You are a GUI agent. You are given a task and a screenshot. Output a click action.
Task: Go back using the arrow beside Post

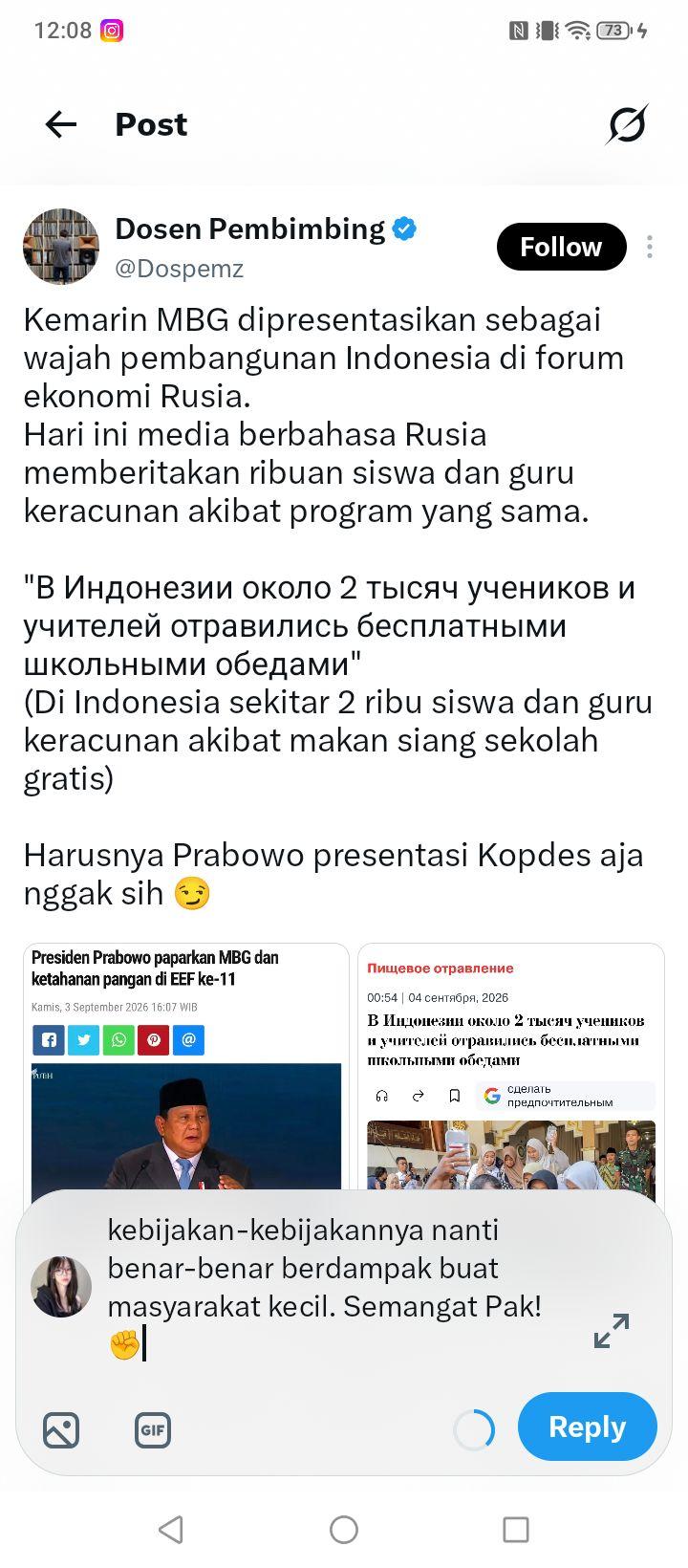pos(61,124)
